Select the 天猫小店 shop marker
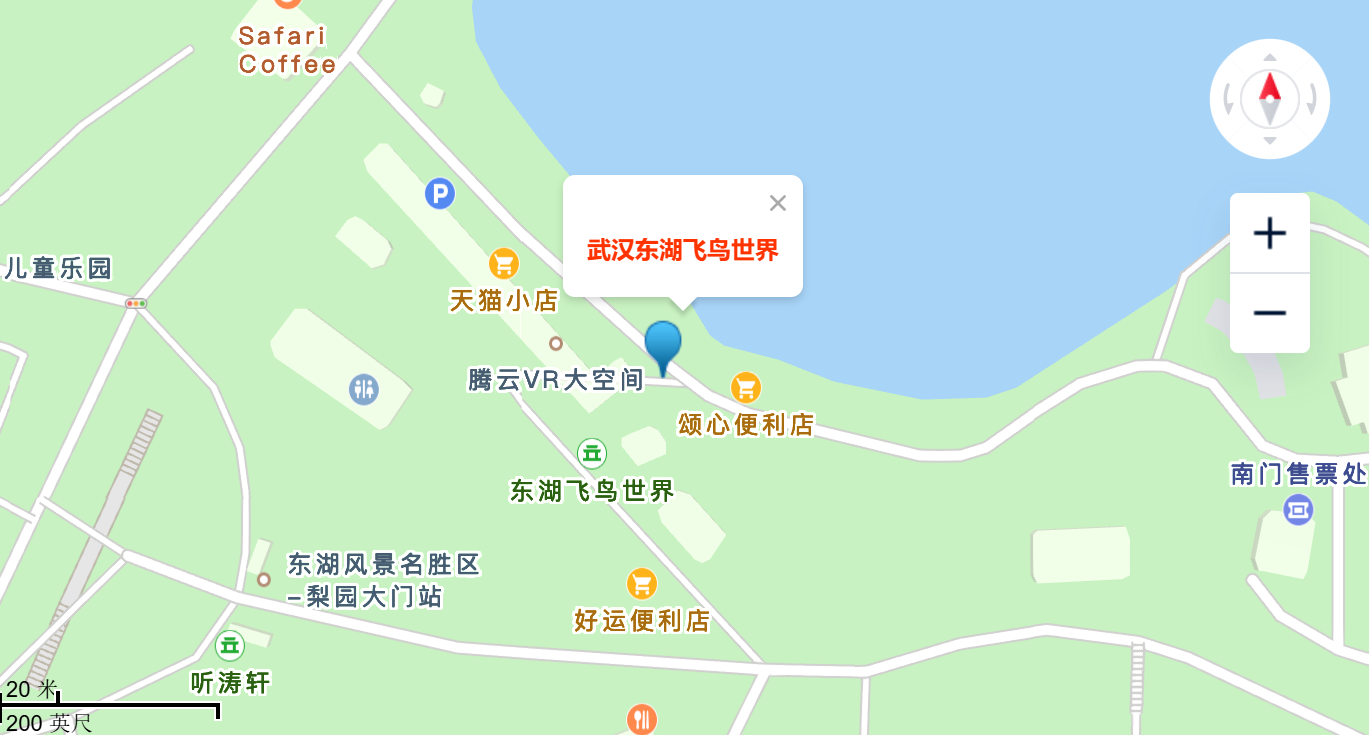 (x=503, y=264)
